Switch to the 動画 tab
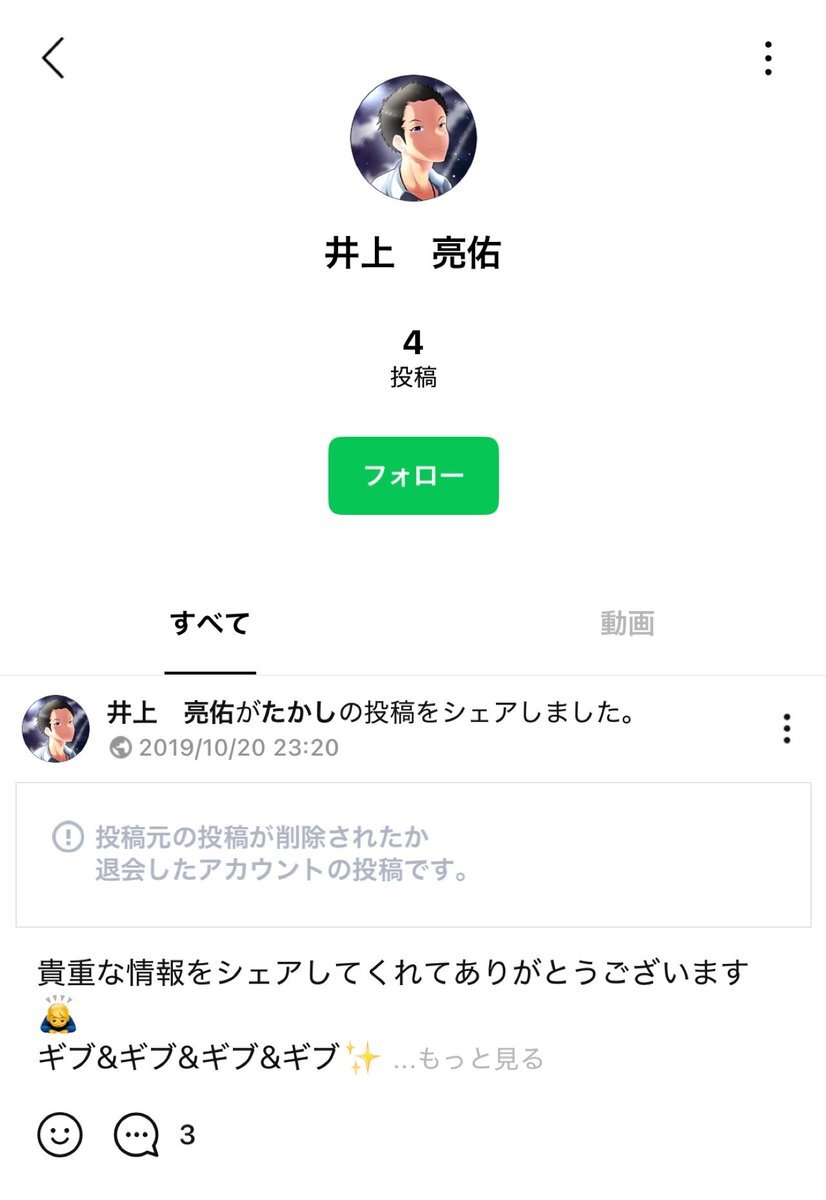This screenshot has height=1200, width=826. (x=627, y=624)
